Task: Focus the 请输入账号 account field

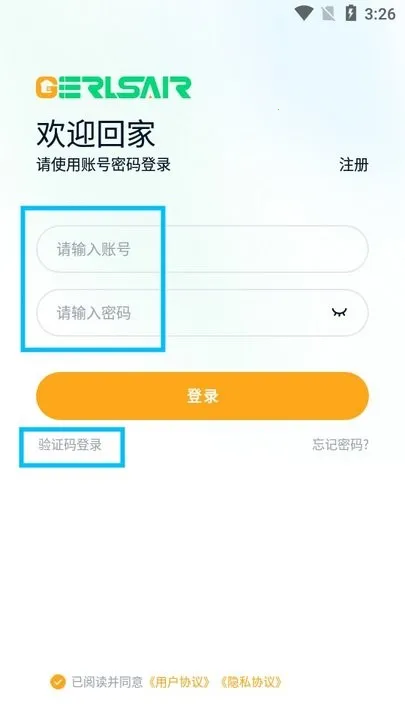Action: (x=202, y=249)
